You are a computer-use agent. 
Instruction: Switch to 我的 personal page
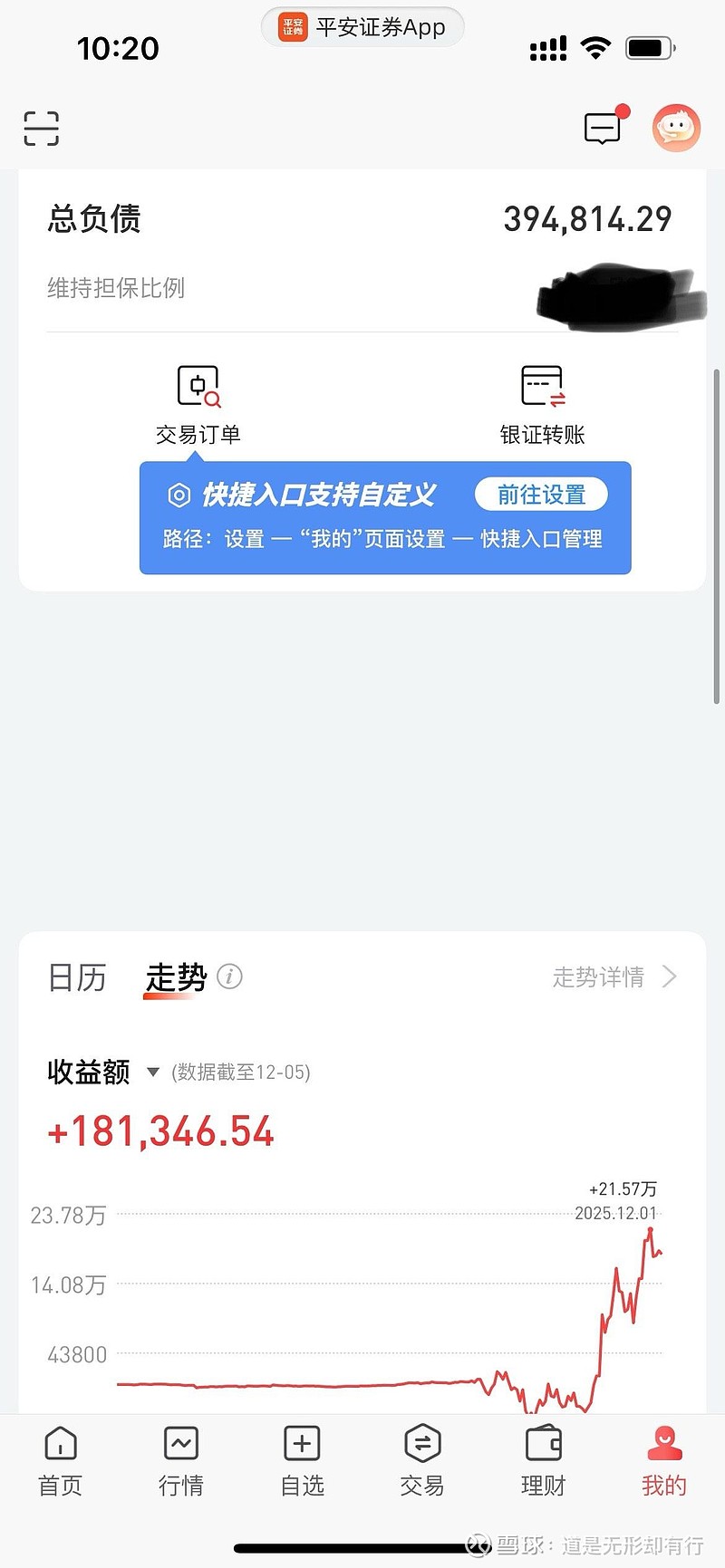(663, 1460)
